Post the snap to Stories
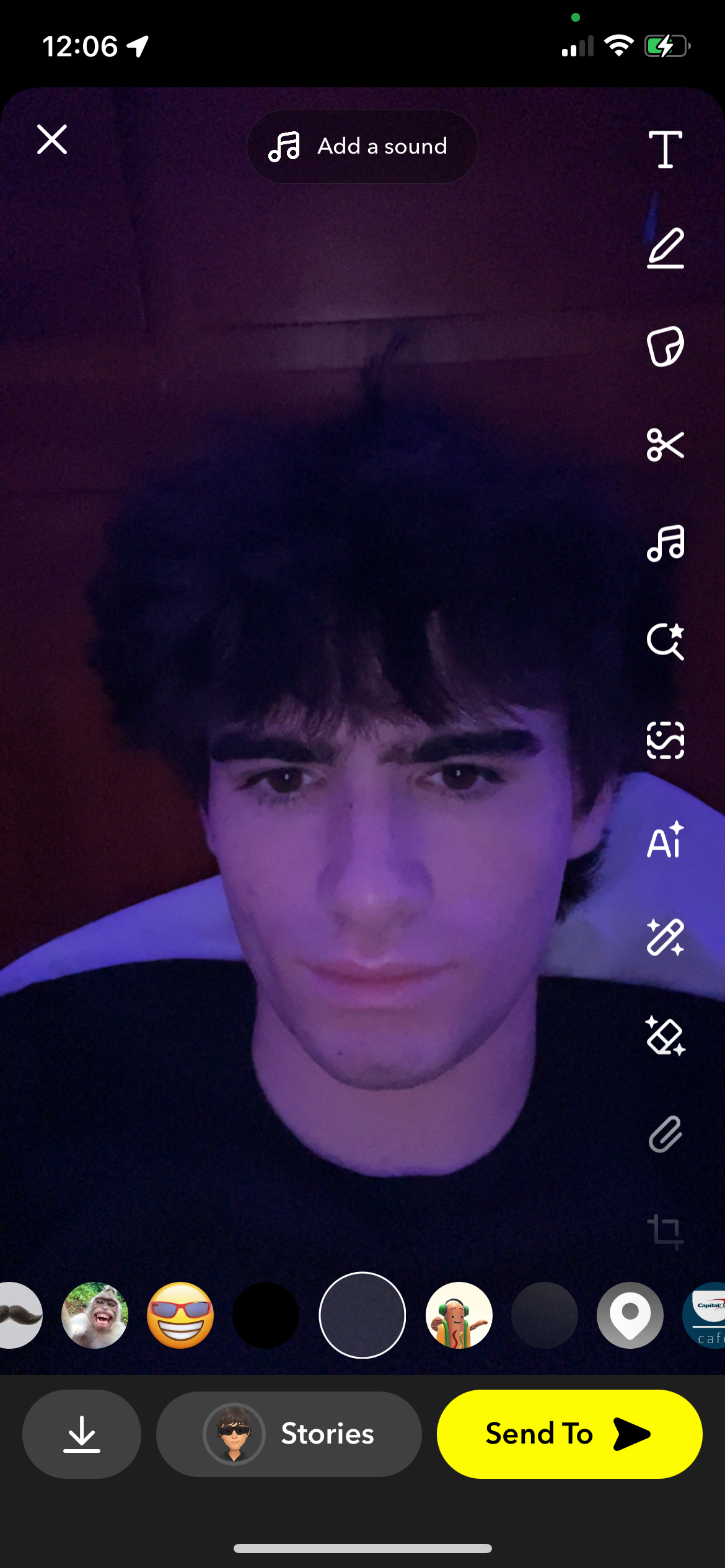Screen dimensions: 725x1568 pyautogui.click(x=289, y=1434)
